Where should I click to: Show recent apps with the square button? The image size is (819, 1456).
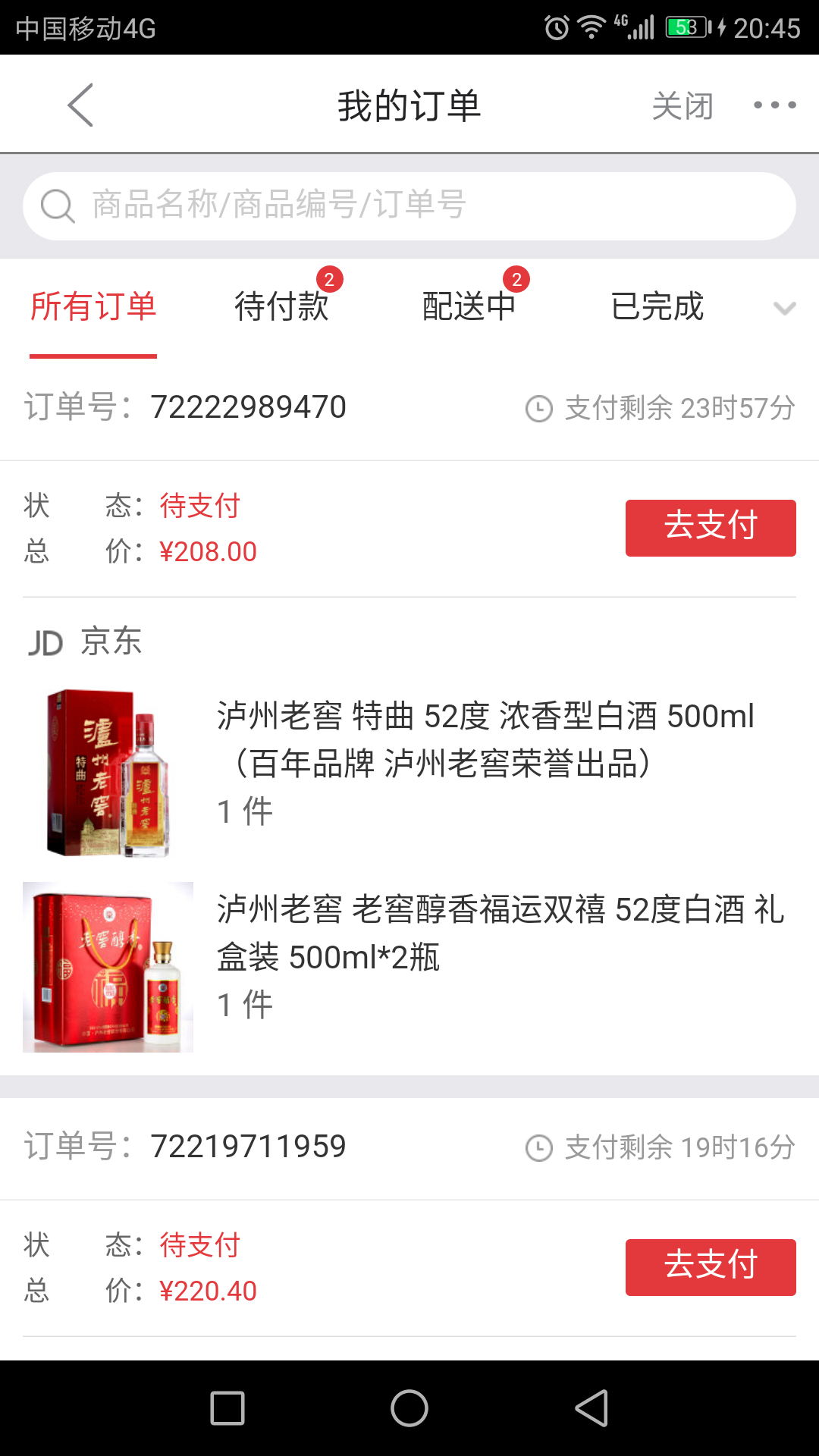click(227, 1408)
